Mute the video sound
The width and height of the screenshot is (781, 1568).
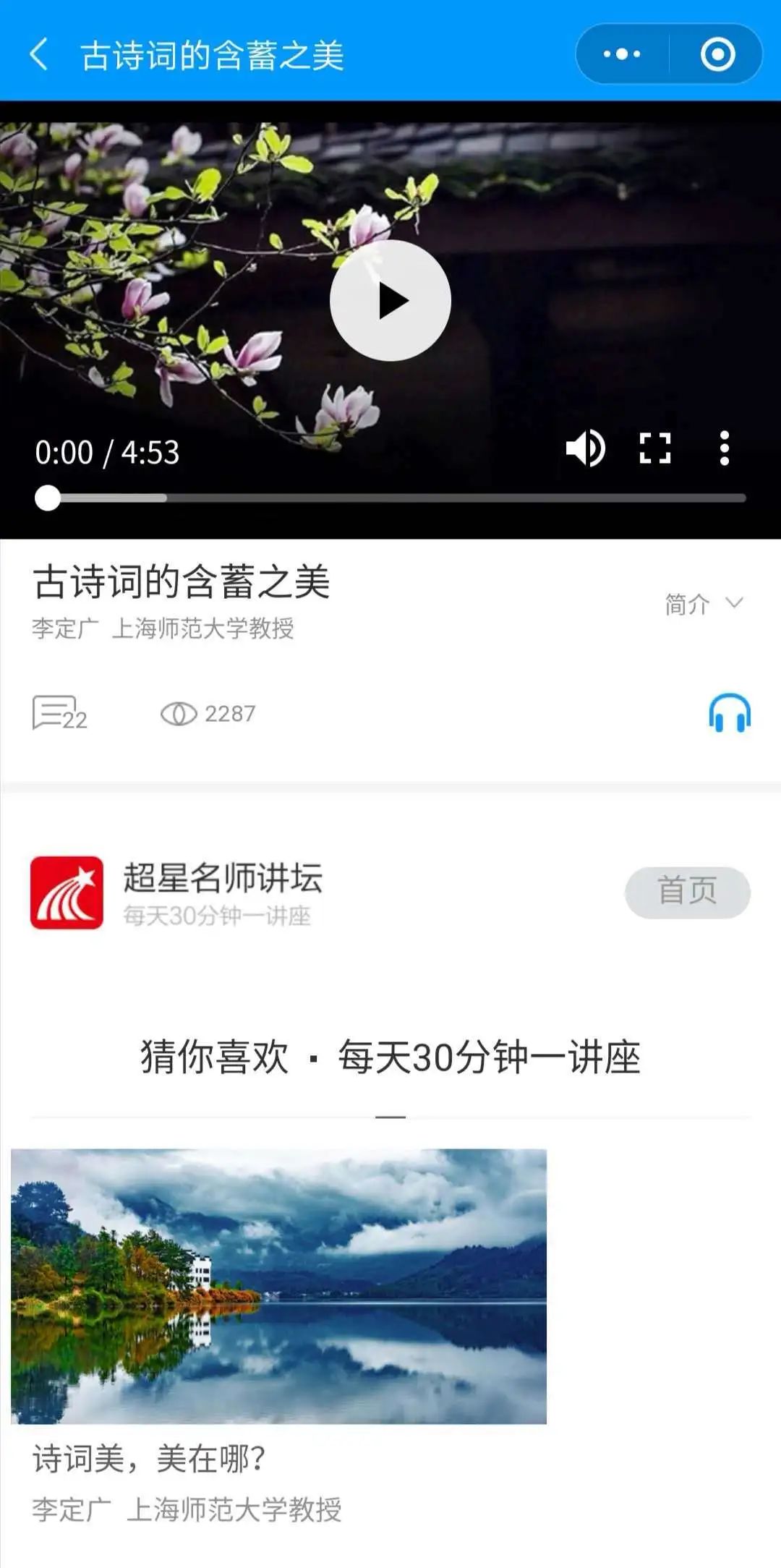pyautogui.click(x=585, y=448)
